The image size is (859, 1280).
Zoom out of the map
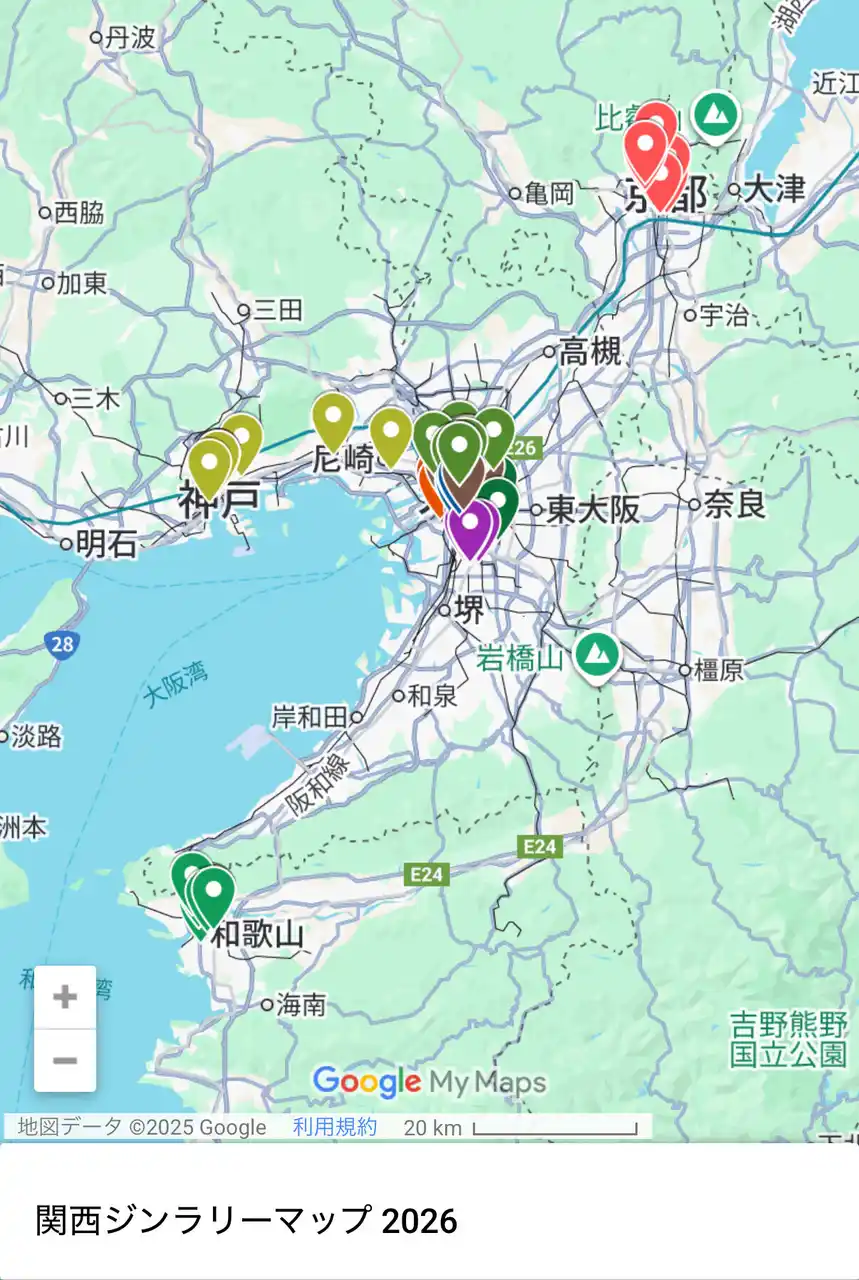click(65, 1060)
